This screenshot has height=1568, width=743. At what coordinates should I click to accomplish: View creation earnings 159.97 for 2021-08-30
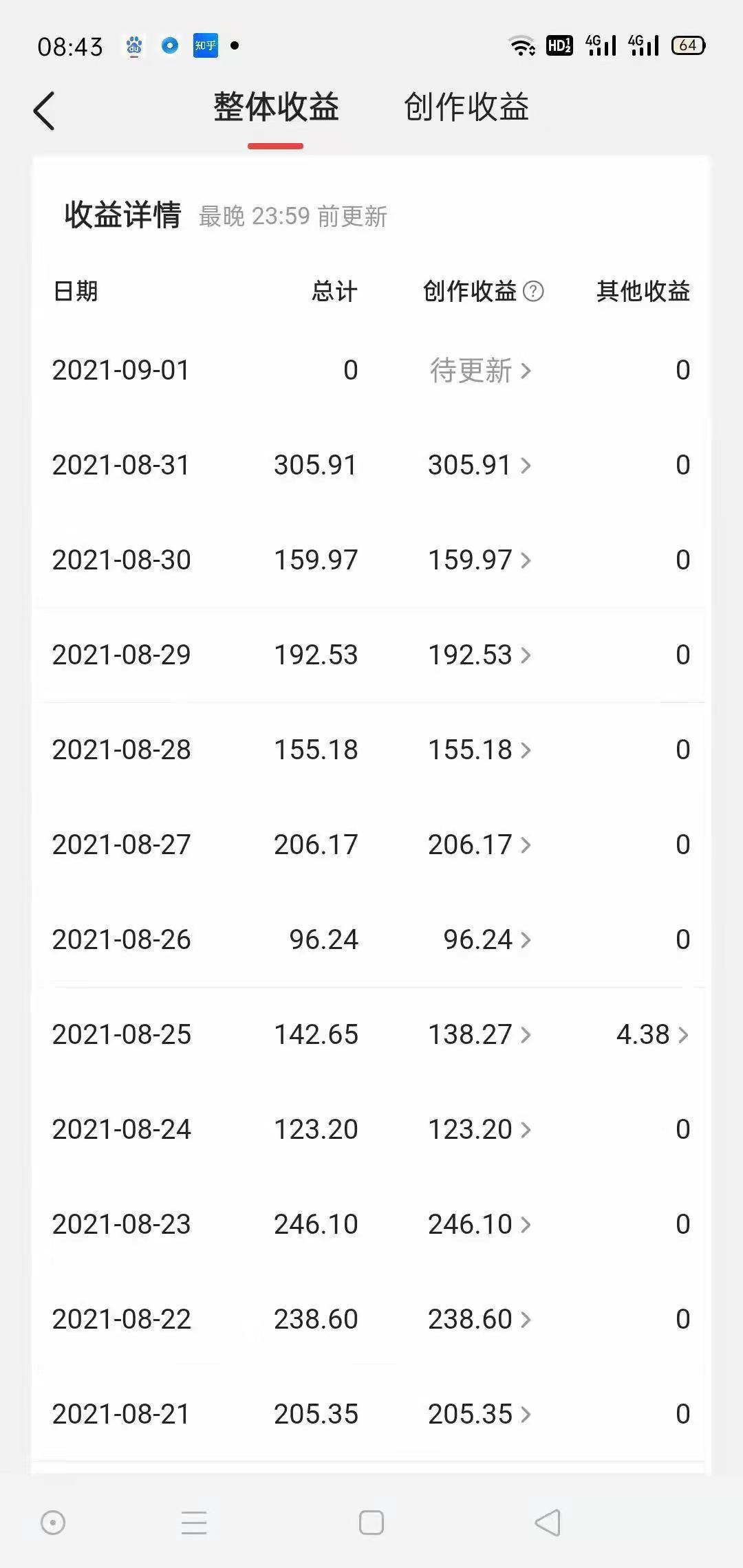pyautogui.click(x=480, y=560)
